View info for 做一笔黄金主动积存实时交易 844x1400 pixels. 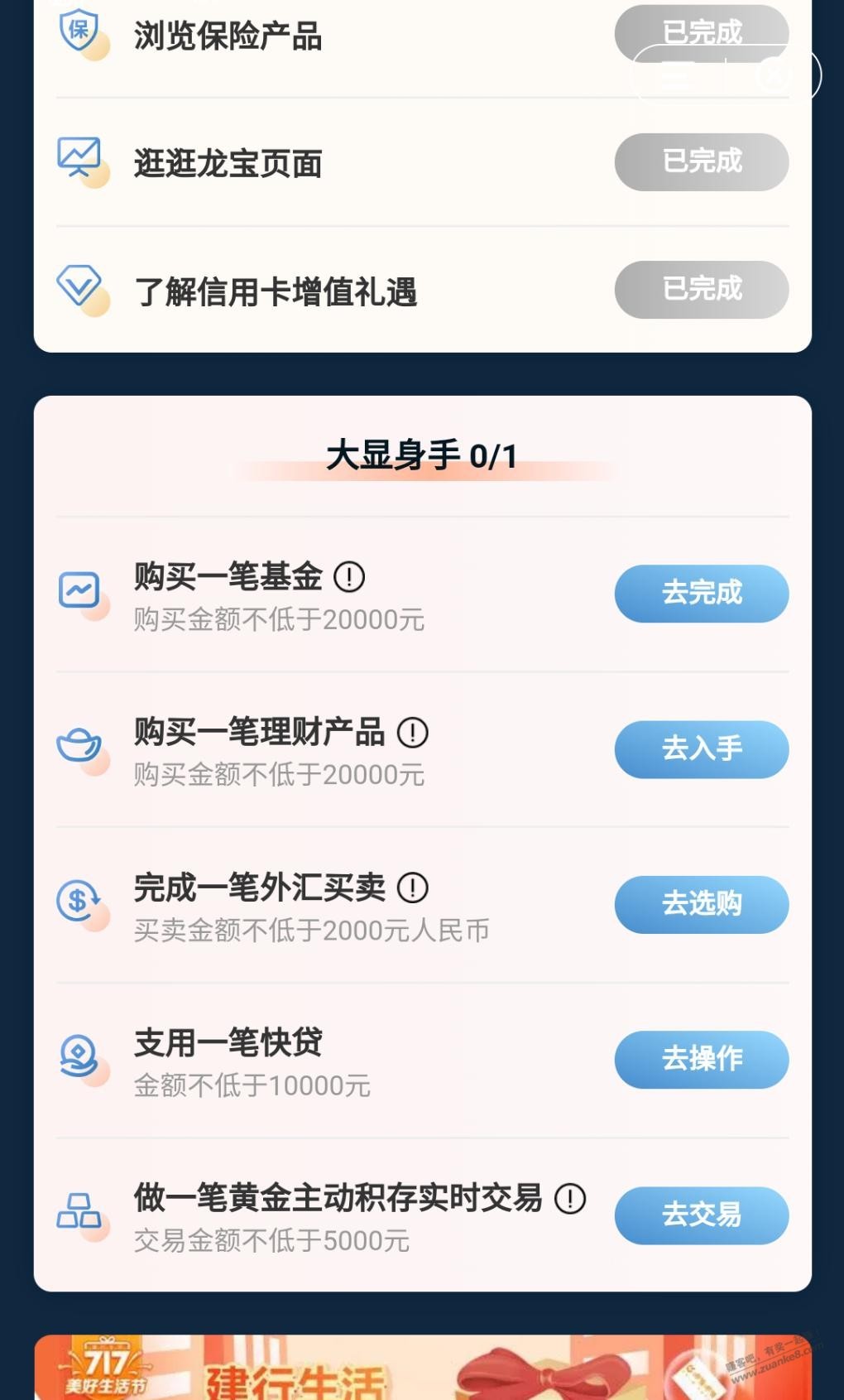(x=569, y=1198)
